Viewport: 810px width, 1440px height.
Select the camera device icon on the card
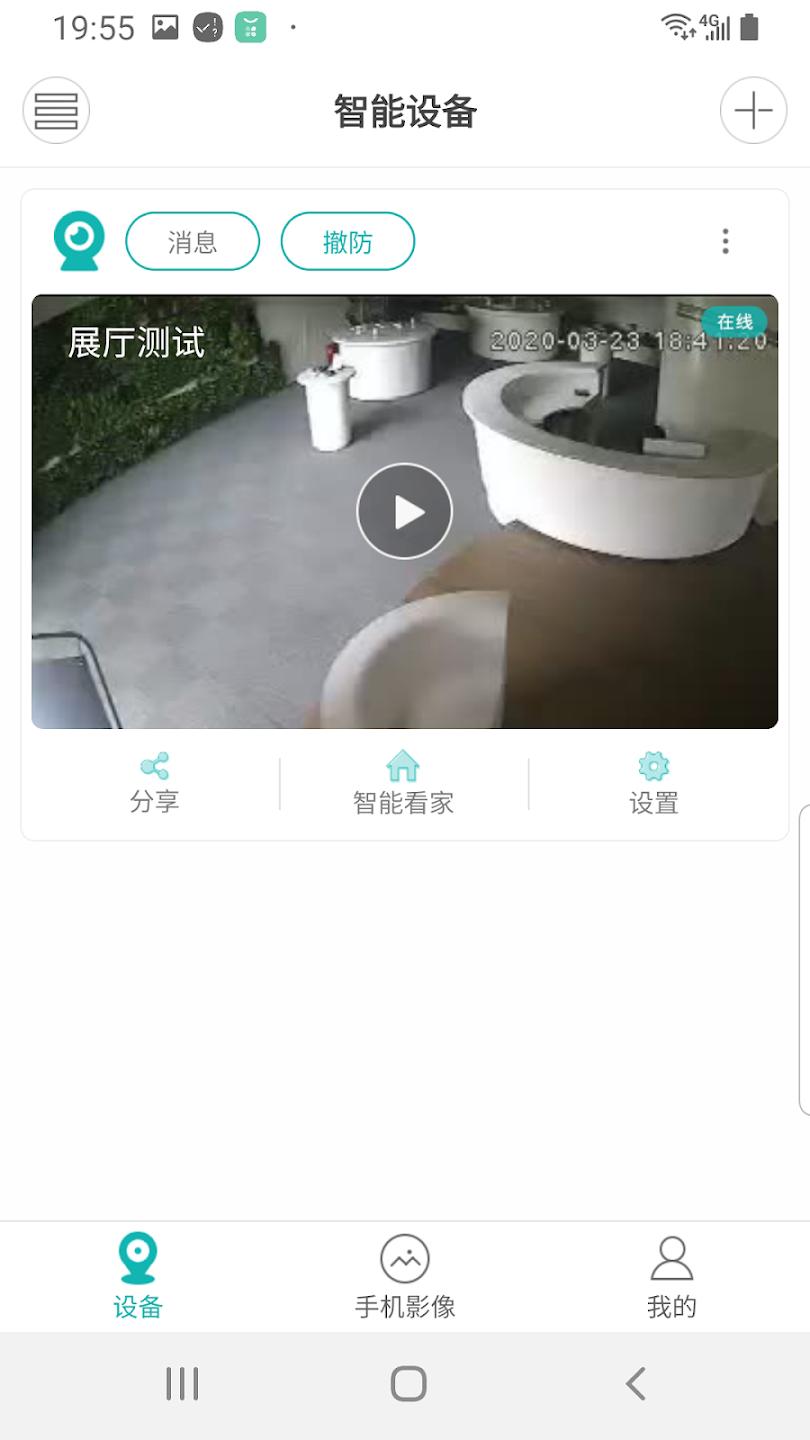coord(80,241)
